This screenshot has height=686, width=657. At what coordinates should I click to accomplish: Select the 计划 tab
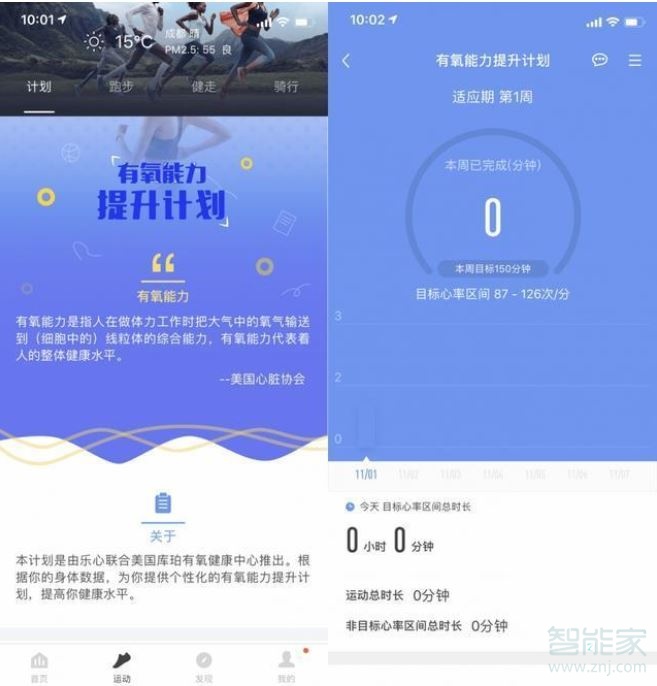click(x=39, y=87)
